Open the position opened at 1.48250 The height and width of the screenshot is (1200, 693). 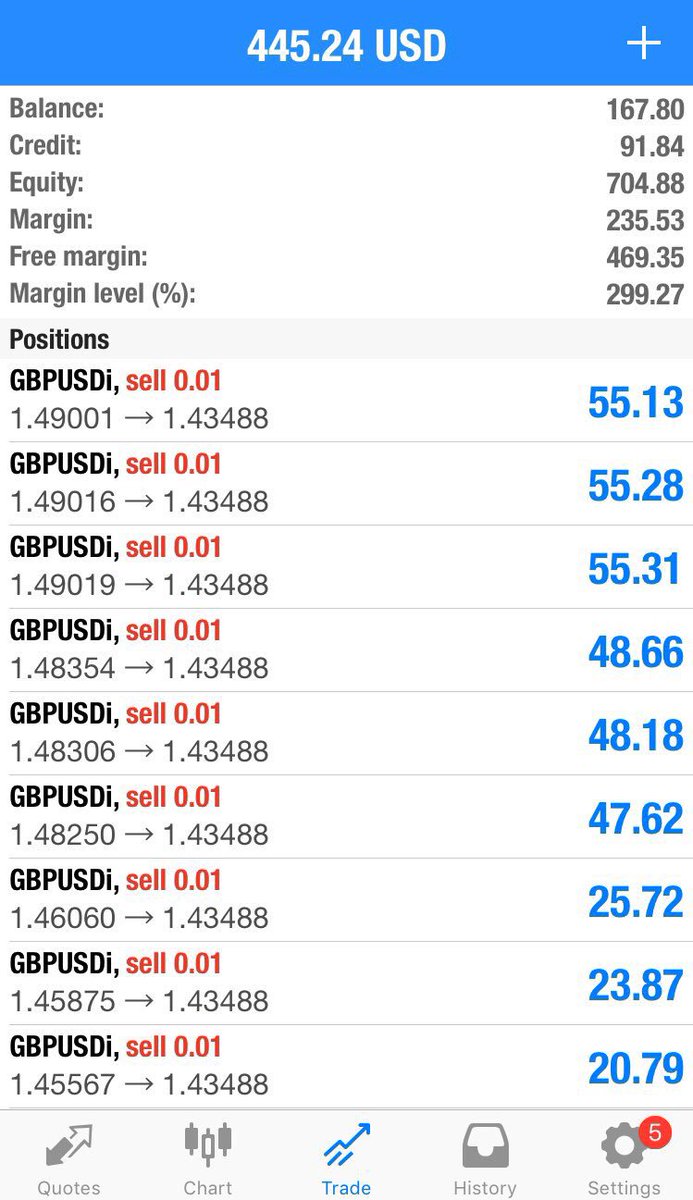(x=346, y=816)
